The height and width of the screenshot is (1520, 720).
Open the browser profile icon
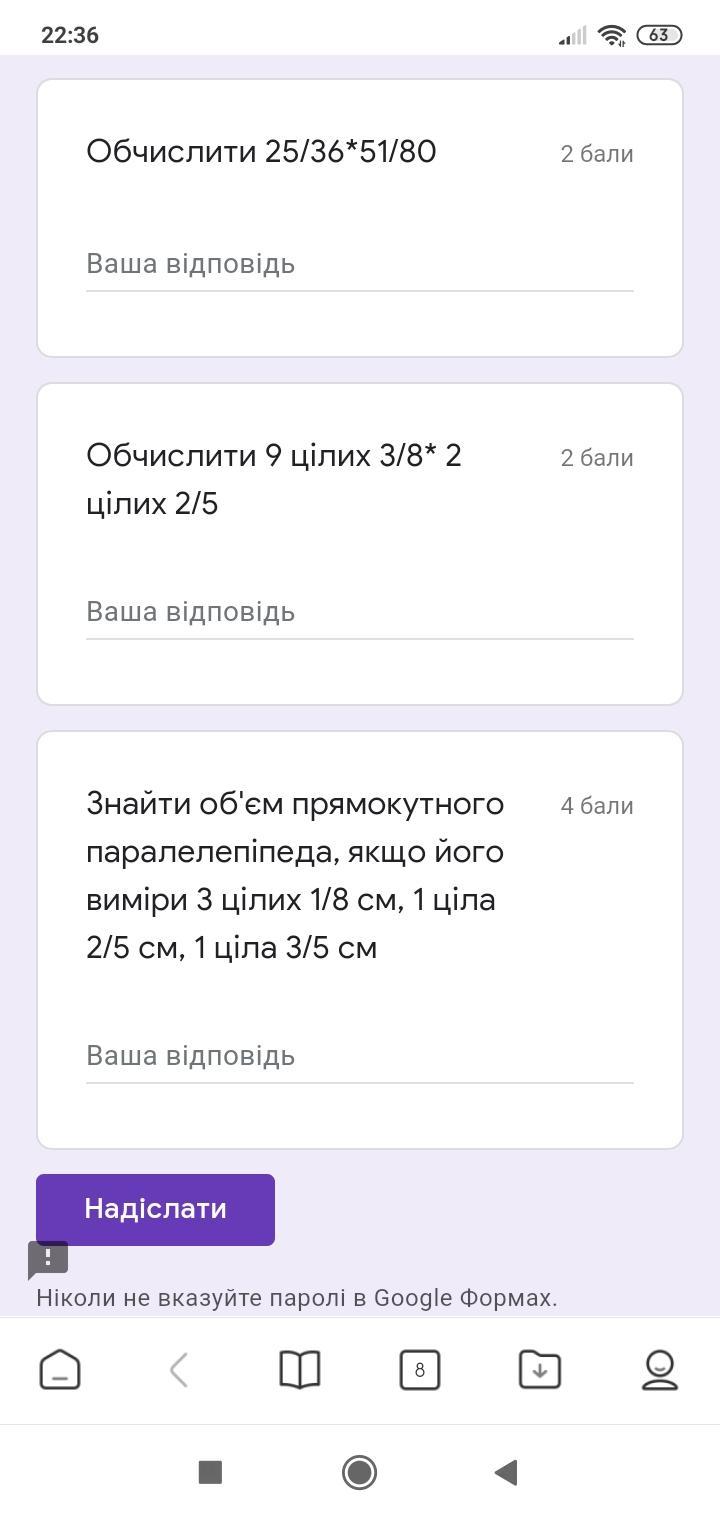point(659,1370)
